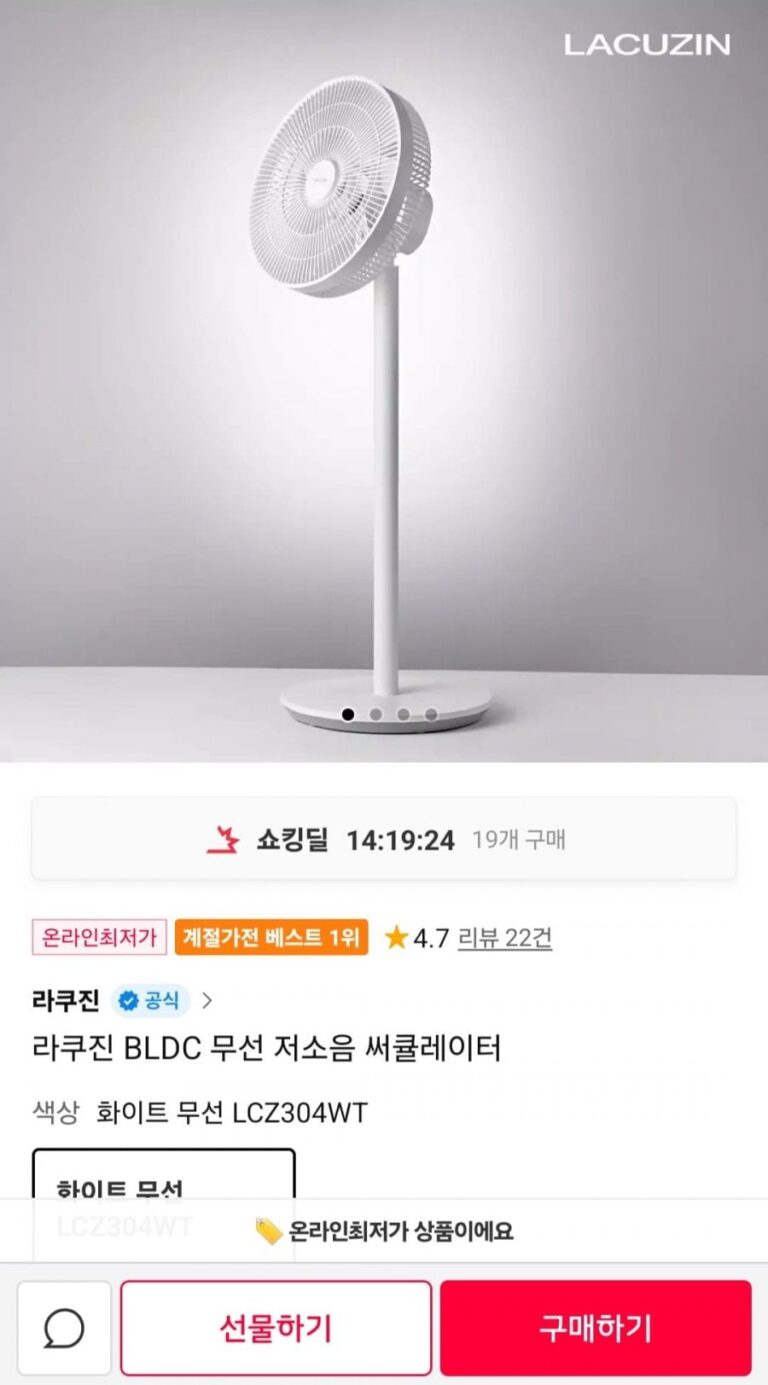The image size is (768, 1385).
Task: Open the 쇼킹딜 deal banner
Action: [384, 839]
